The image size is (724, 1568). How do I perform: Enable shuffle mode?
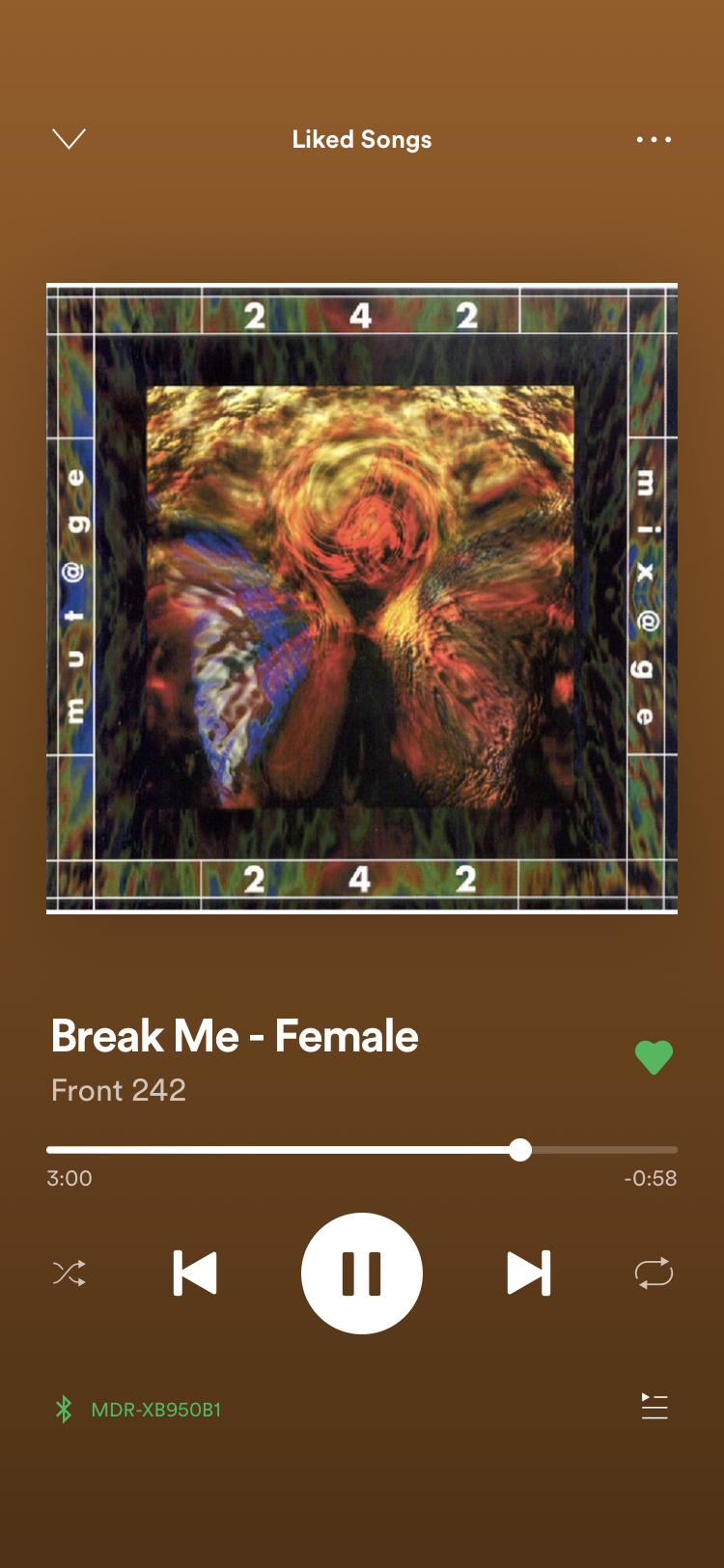(x=70, y=1274)
